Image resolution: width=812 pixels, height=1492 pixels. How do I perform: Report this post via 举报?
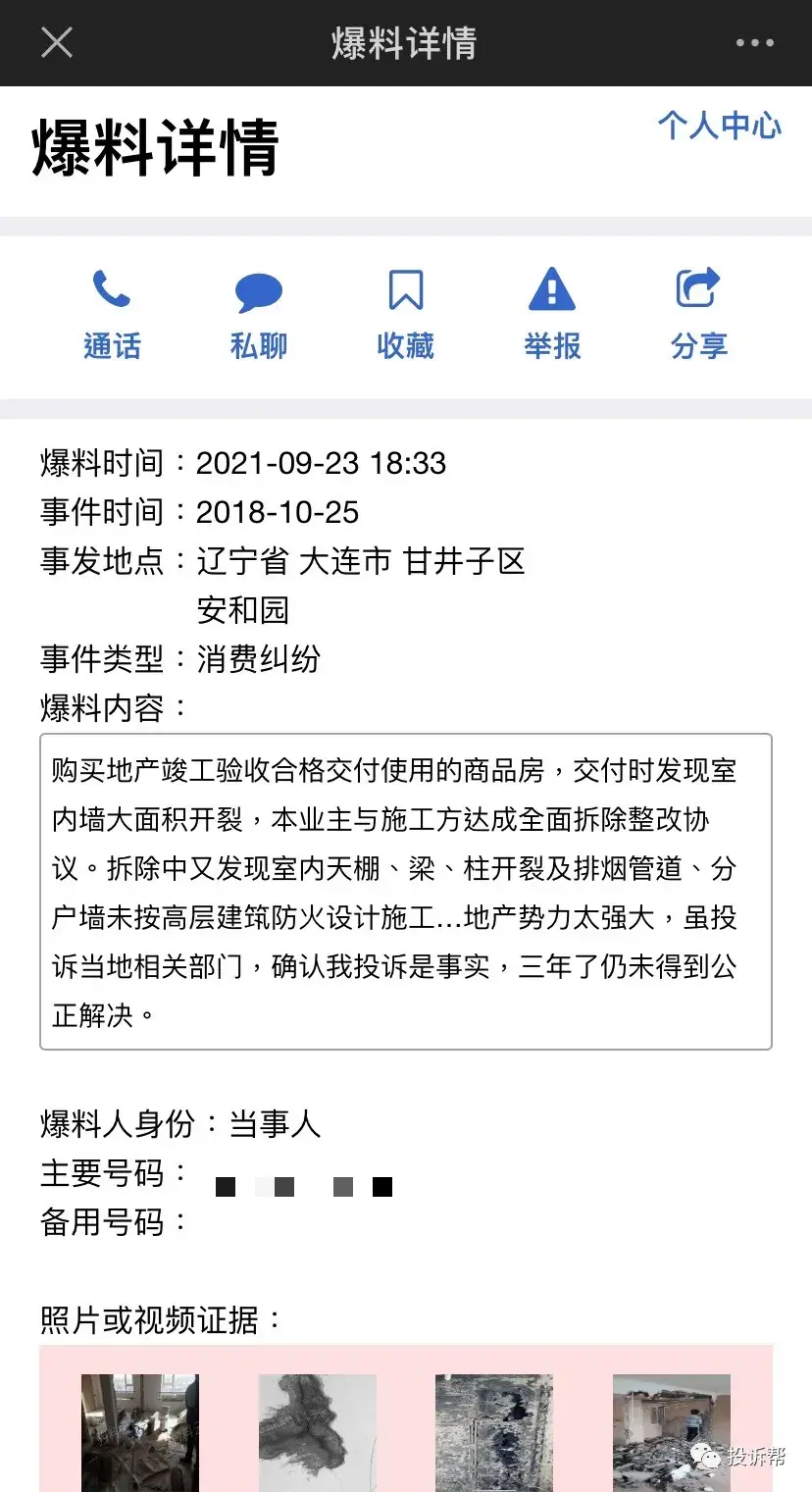coord(552,315)
